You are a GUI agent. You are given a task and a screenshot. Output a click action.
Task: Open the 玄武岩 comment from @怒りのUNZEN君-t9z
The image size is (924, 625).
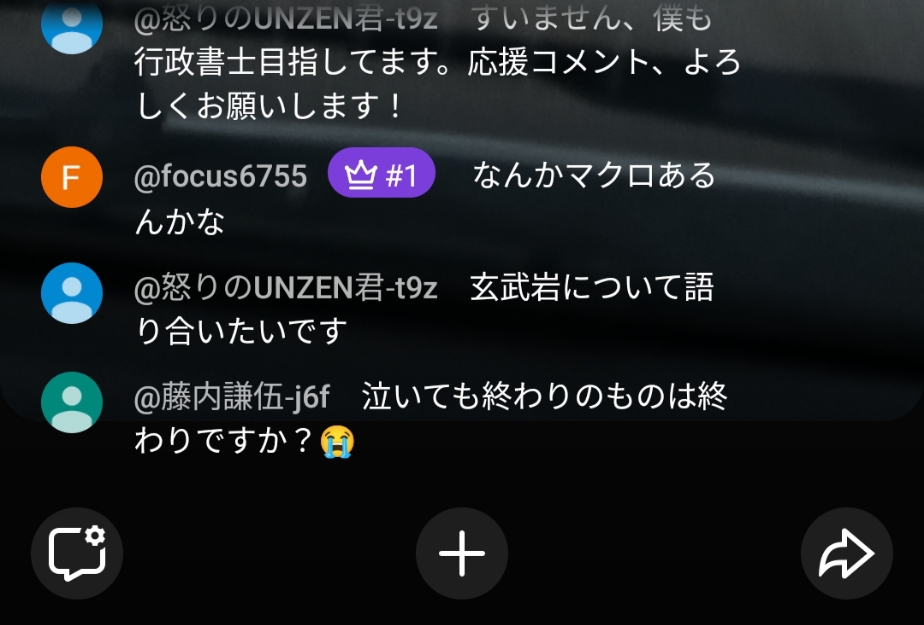(x=425, y=310)
